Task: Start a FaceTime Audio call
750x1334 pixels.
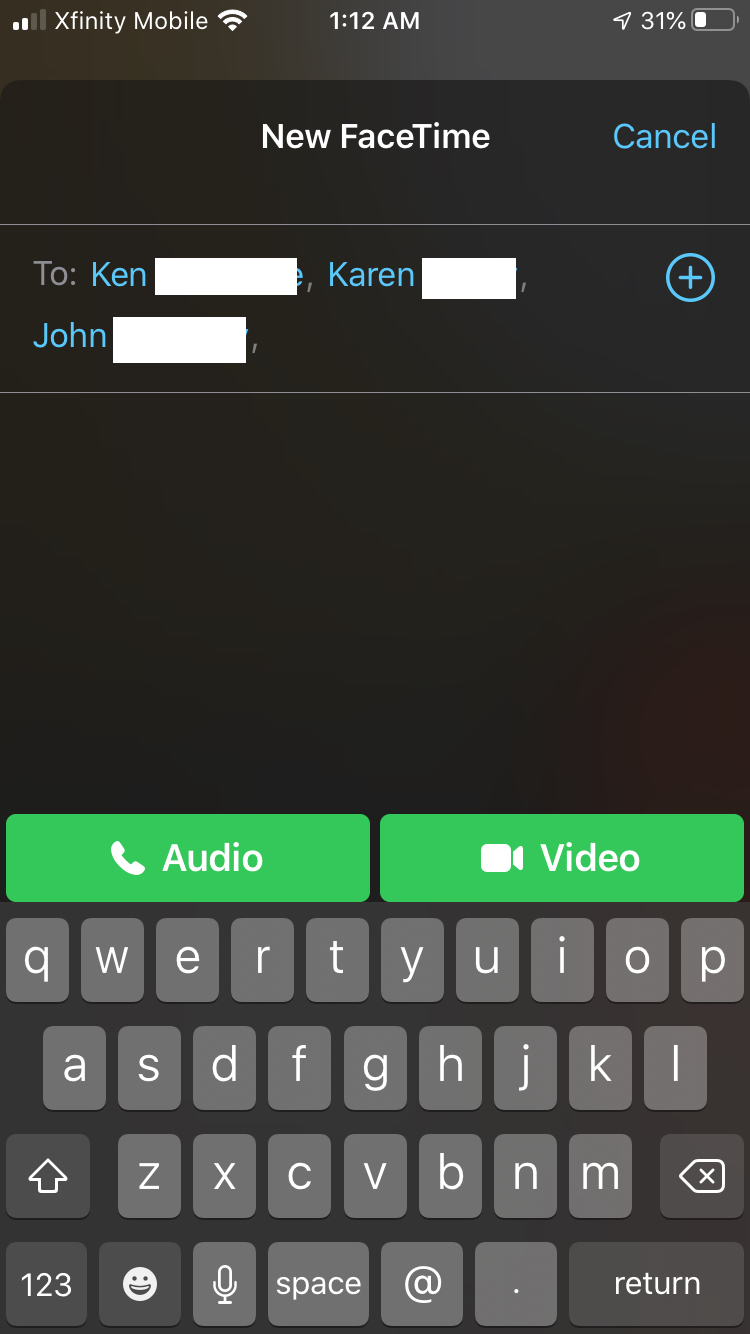Action: point(188,858)
